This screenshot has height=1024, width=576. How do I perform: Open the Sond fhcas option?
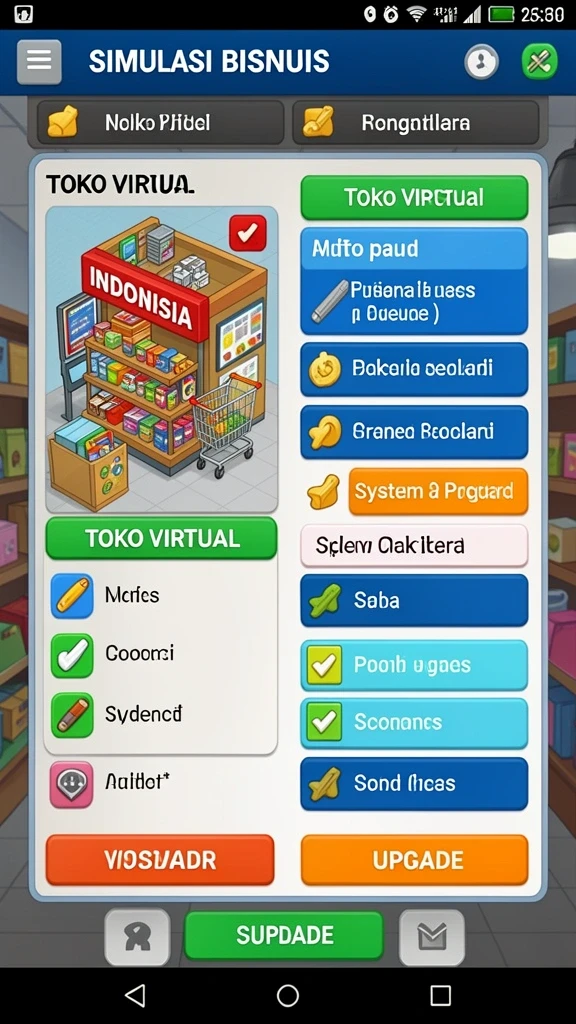click(414, 784)
